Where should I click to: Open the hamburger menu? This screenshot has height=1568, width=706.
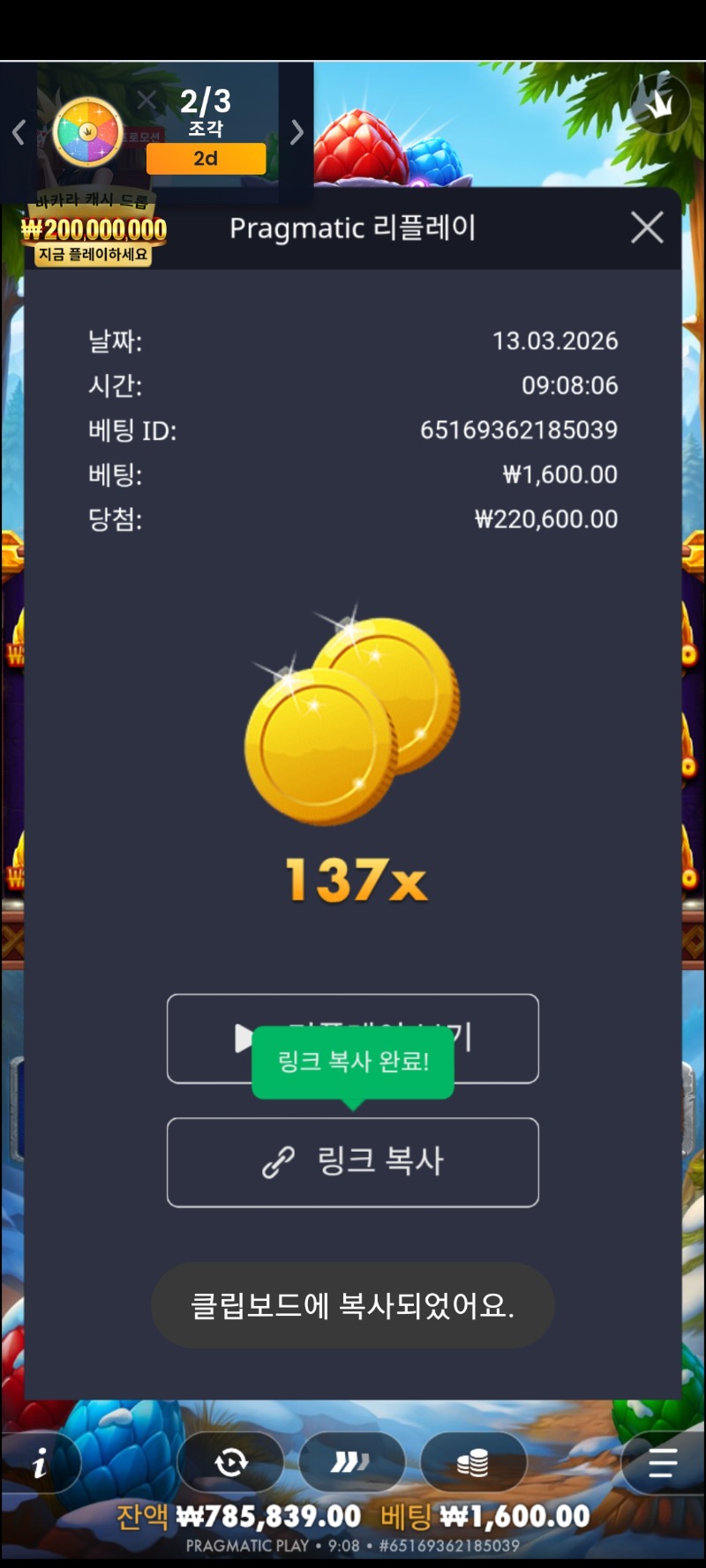click(662, 1463)
